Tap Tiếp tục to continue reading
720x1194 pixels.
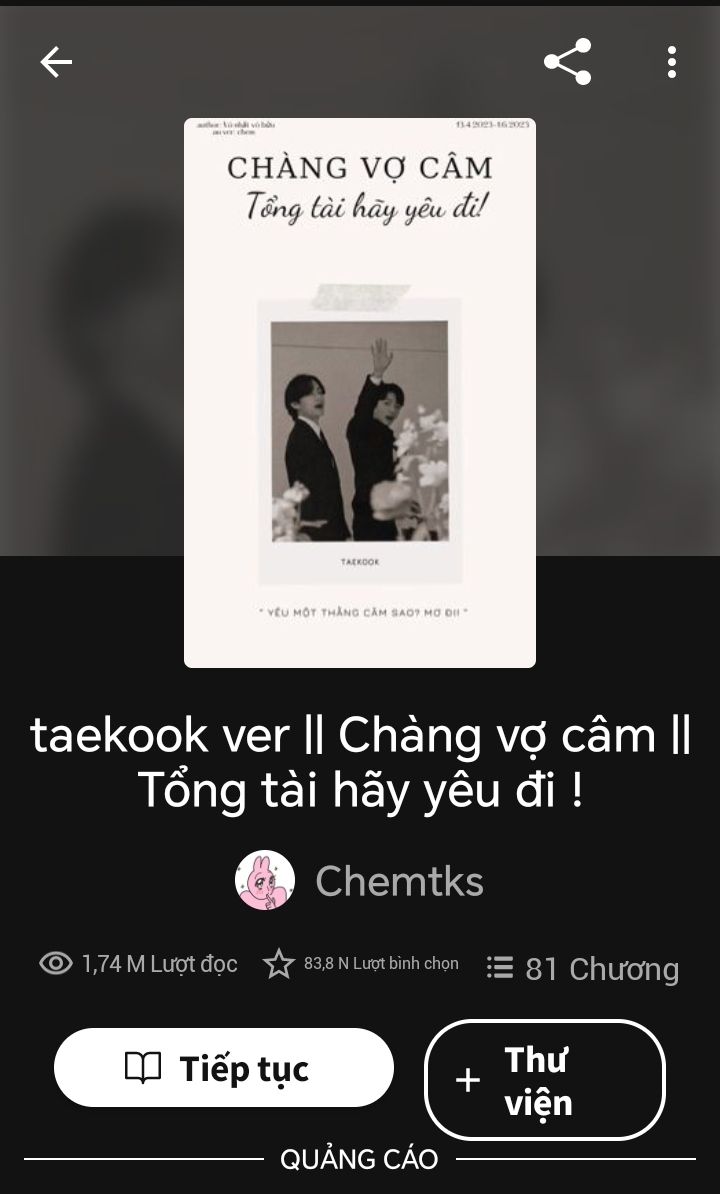point(224,1068)
